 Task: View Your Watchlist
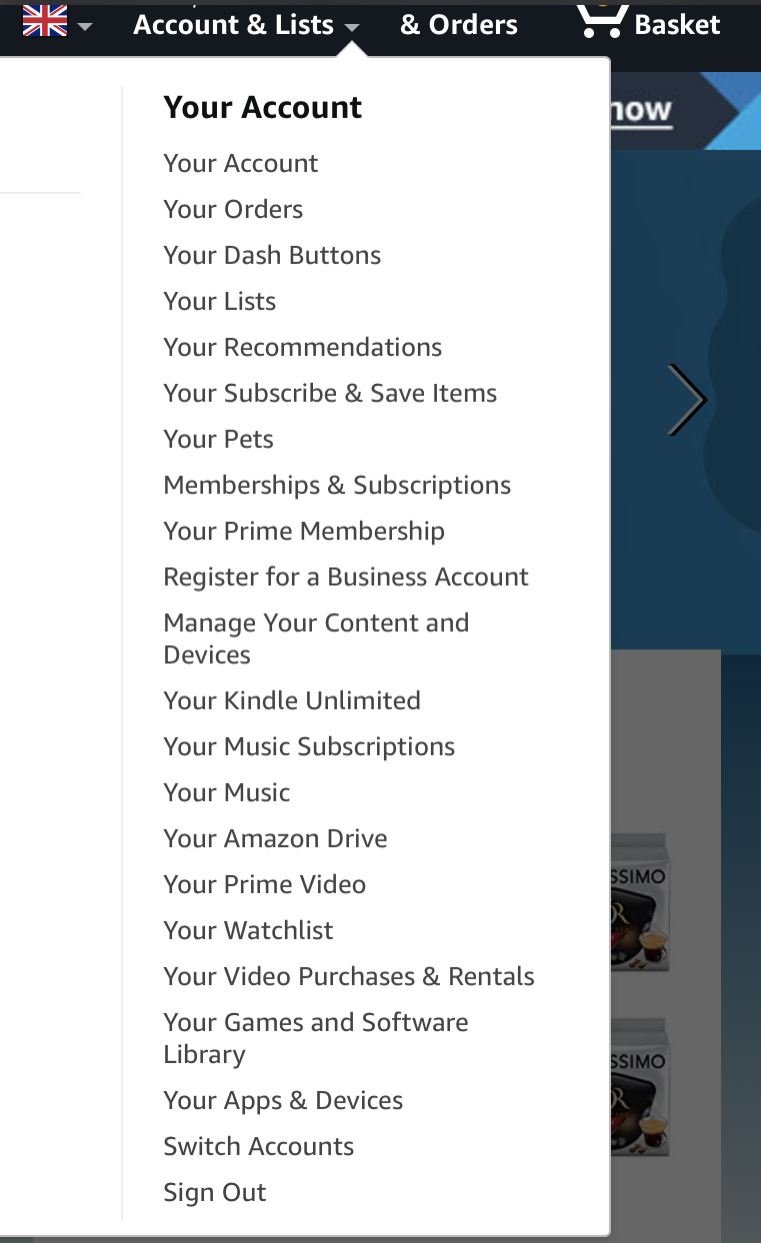point(248,930)
